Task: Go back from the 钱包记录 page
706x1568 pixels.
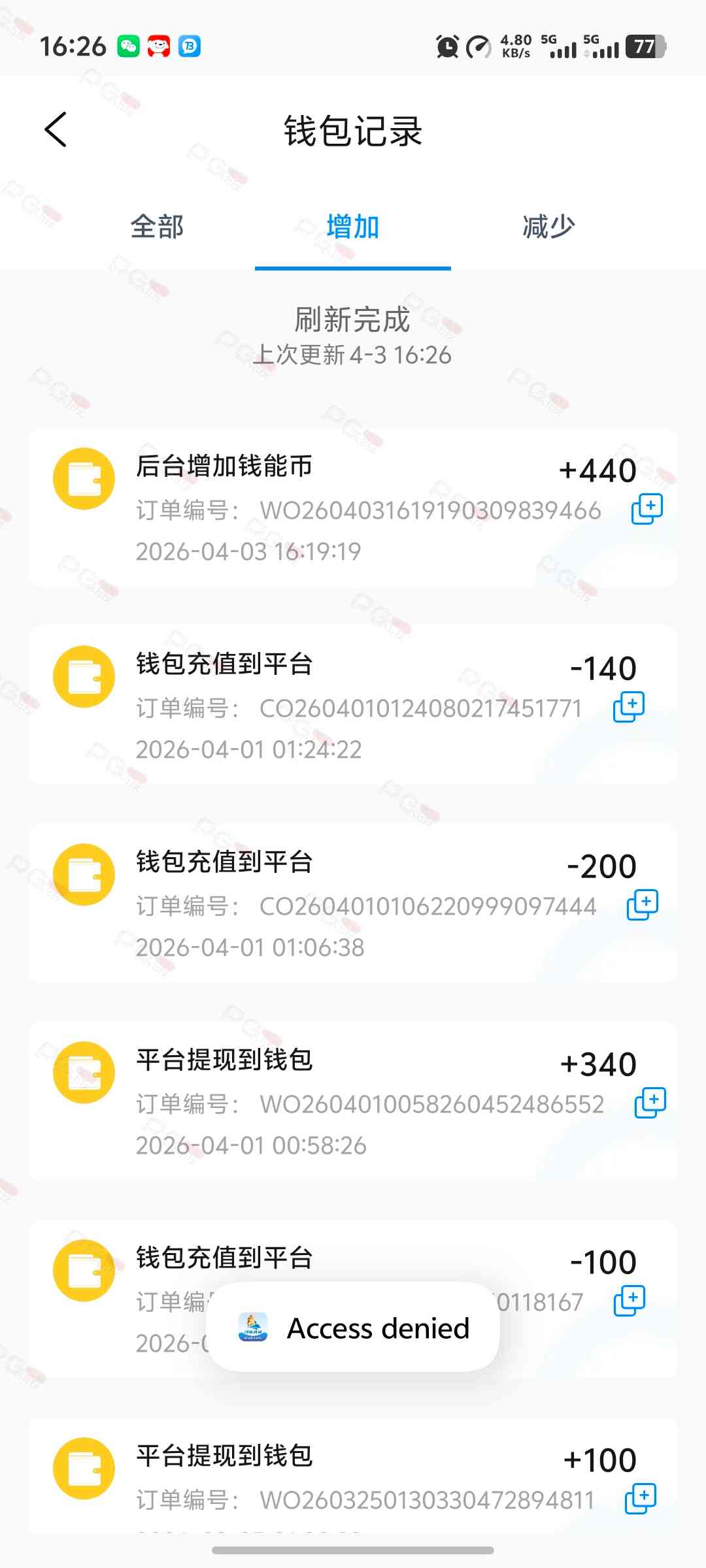Action: (x=56, y=129)
